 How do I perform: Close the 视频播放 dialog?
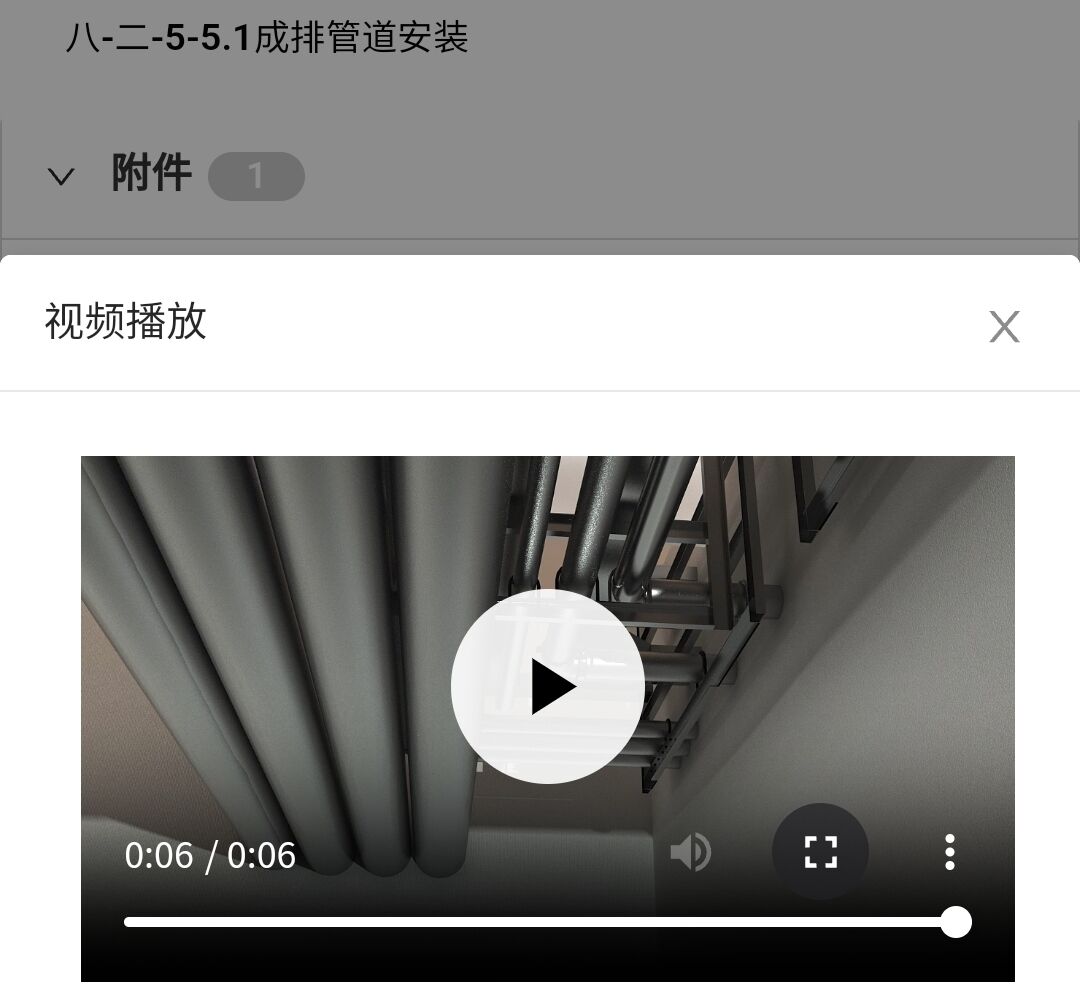click(1004, 326)
